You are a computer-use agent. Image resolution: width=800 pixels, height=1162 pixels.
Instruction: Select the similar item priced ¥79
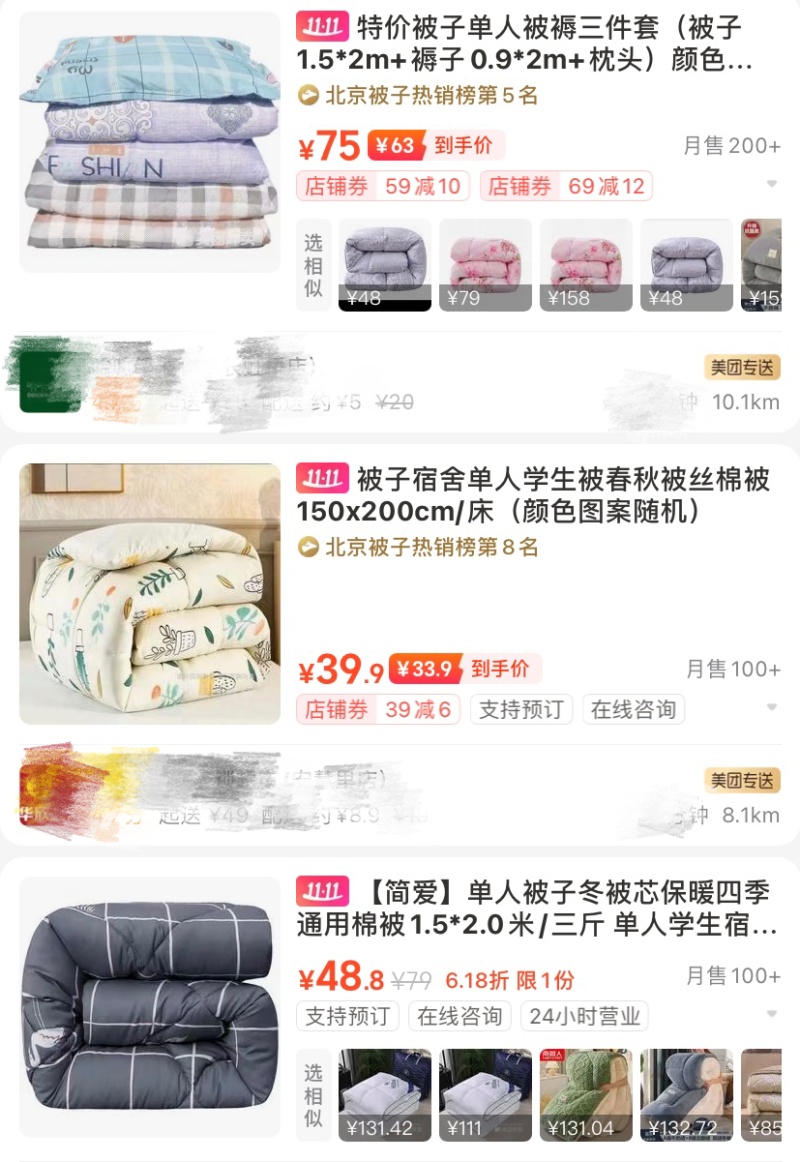[x=485, y=266]
